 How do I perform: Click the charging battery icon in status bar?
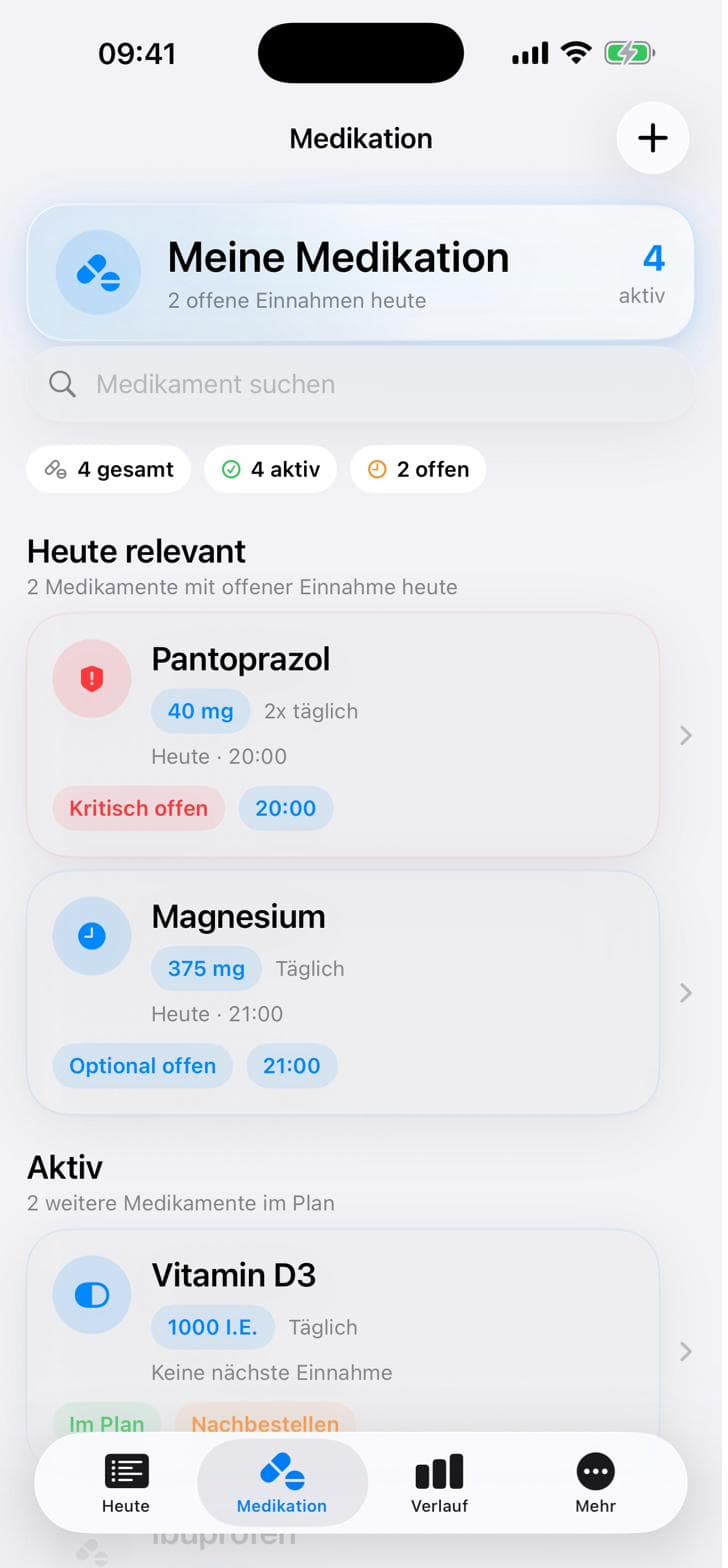tap(630, 52)
